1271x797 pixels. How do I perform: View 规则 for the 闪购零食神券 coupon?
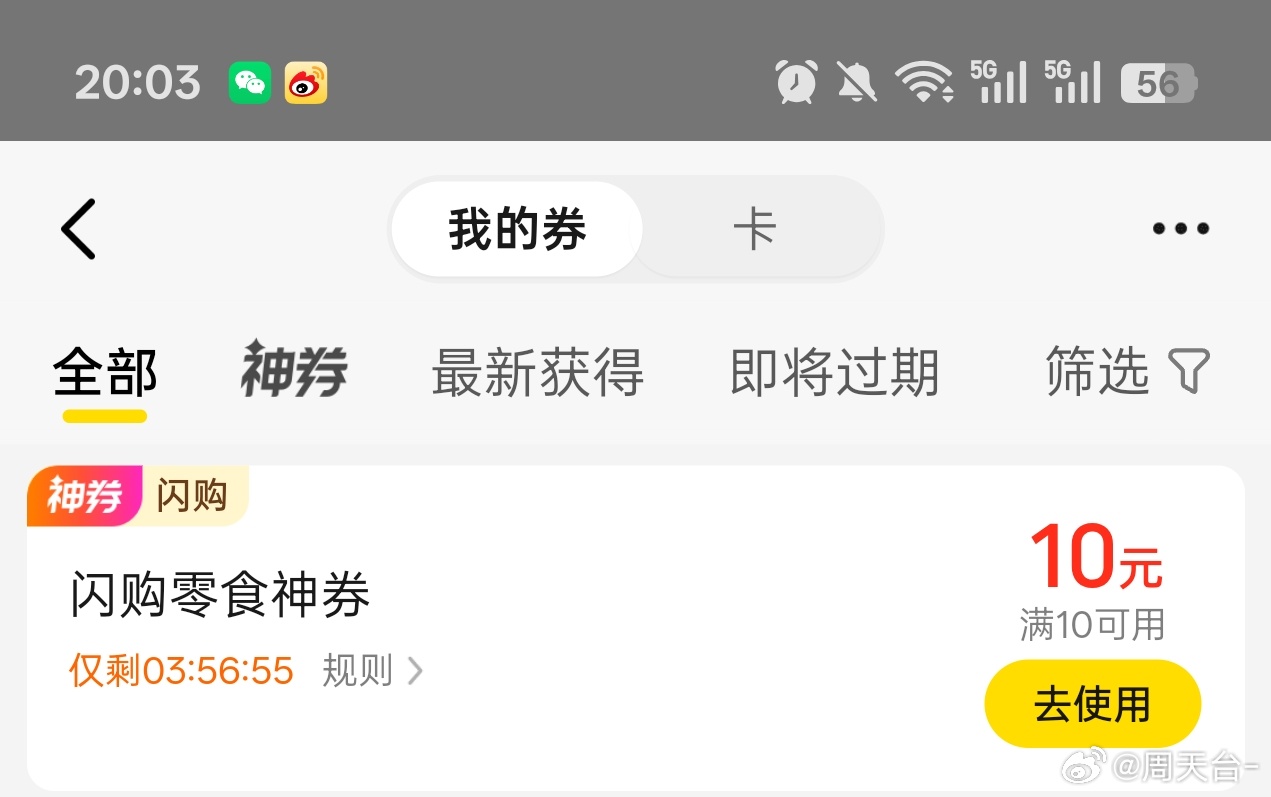(x=371, y=671)
